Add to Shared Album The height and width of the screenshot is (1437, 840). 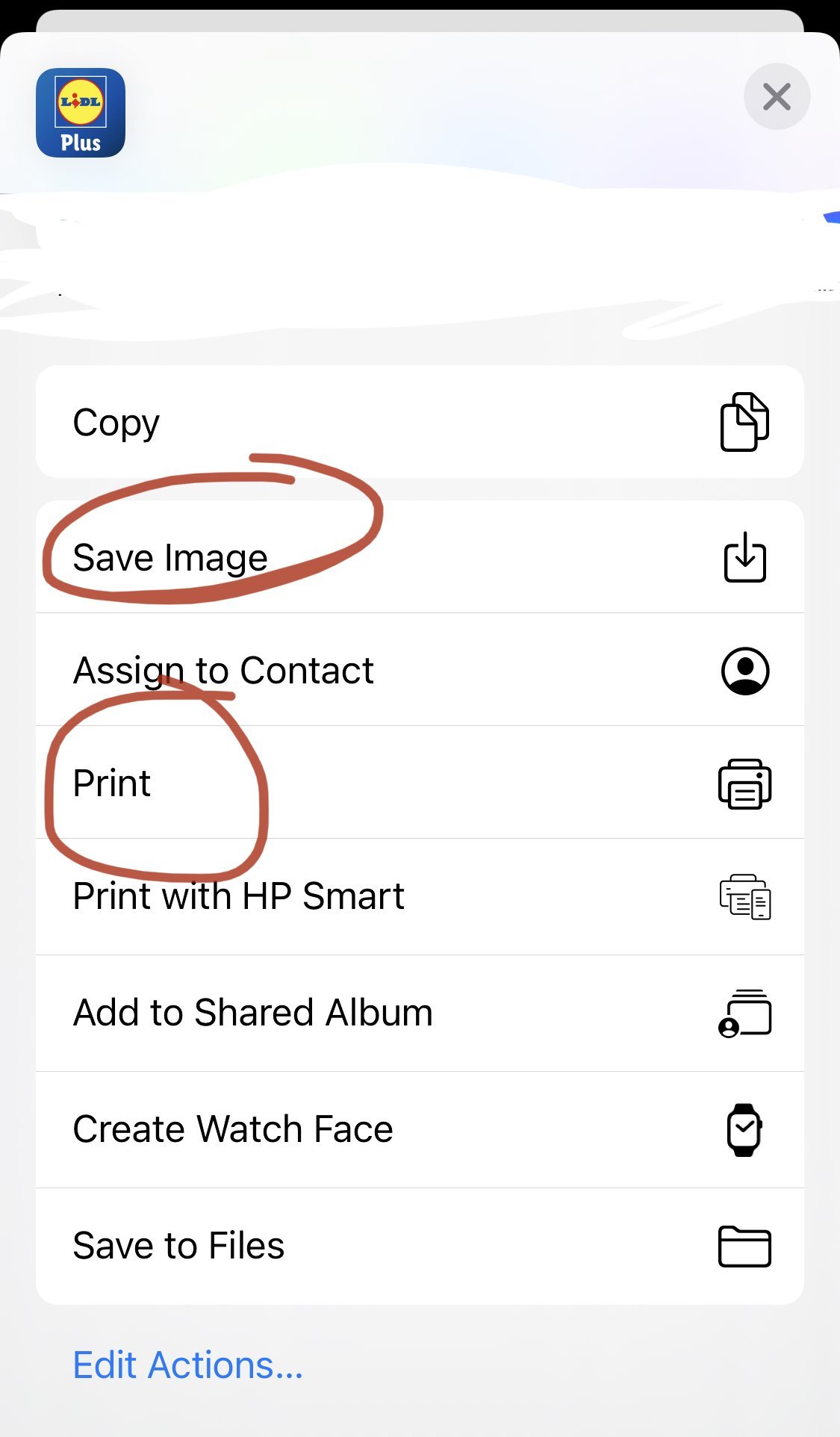point(419,1013)
